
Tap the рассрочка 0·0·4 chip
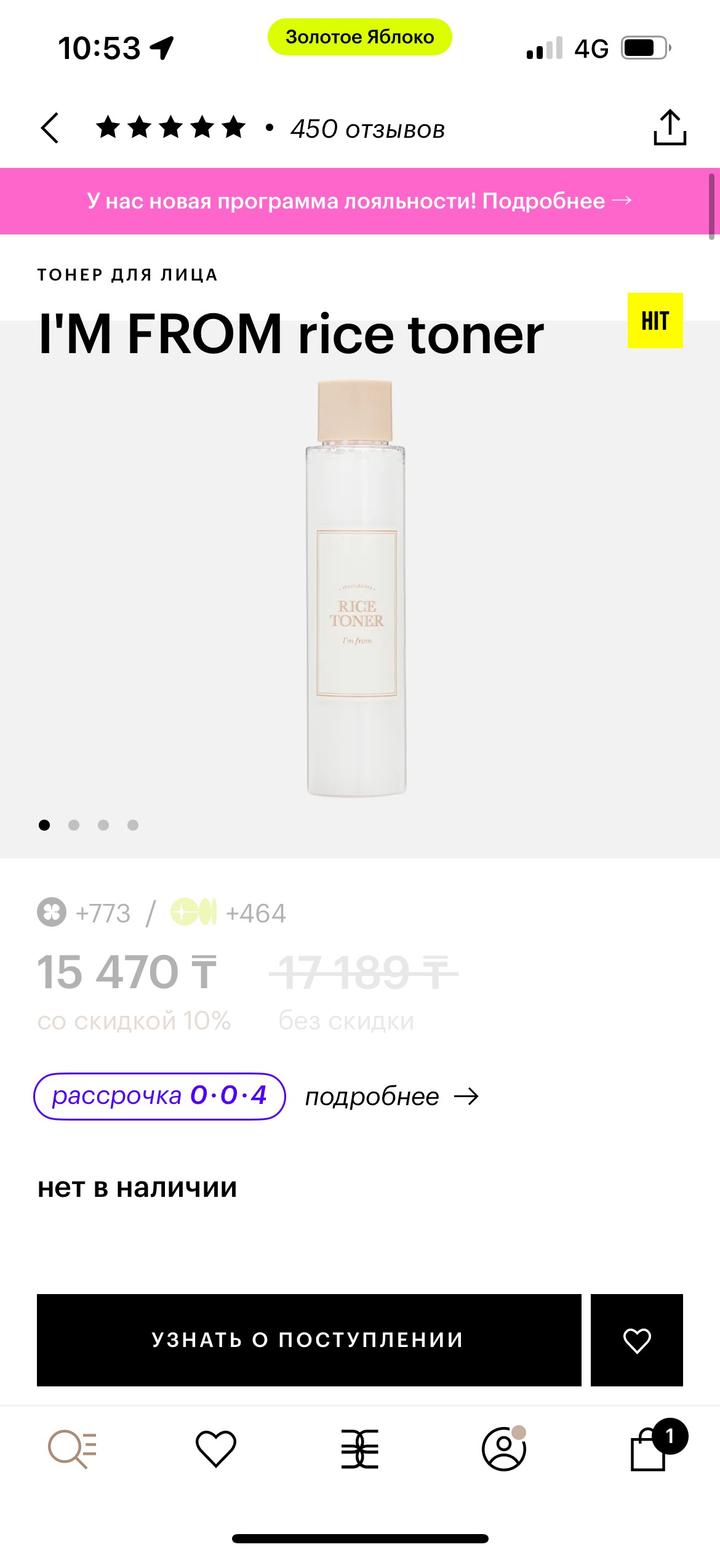coord(160,1096)
